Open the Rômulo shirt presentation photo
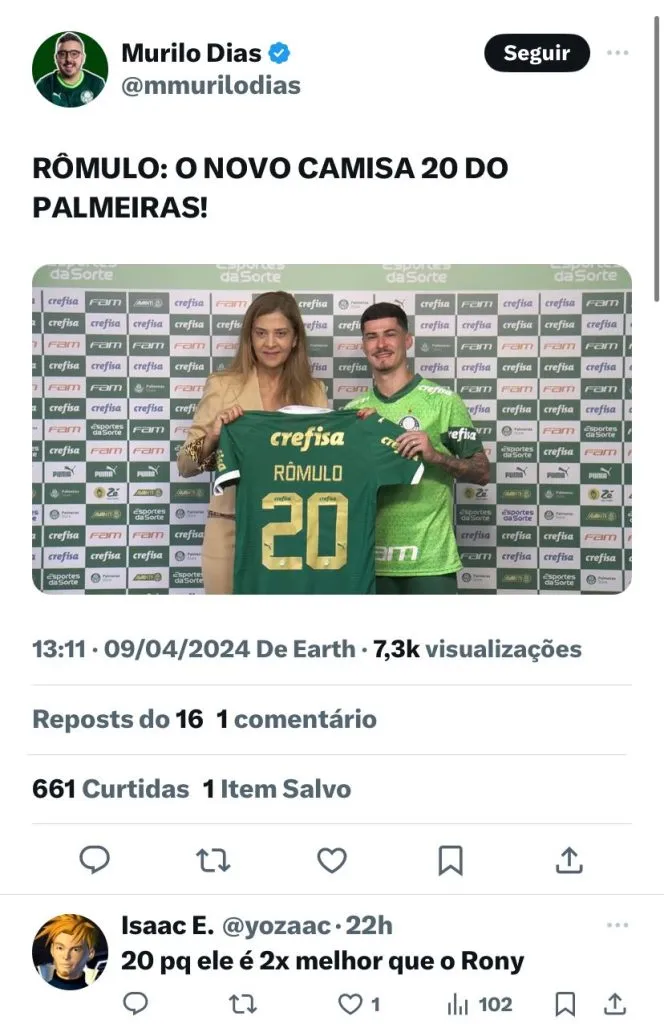 pos(331,429)
